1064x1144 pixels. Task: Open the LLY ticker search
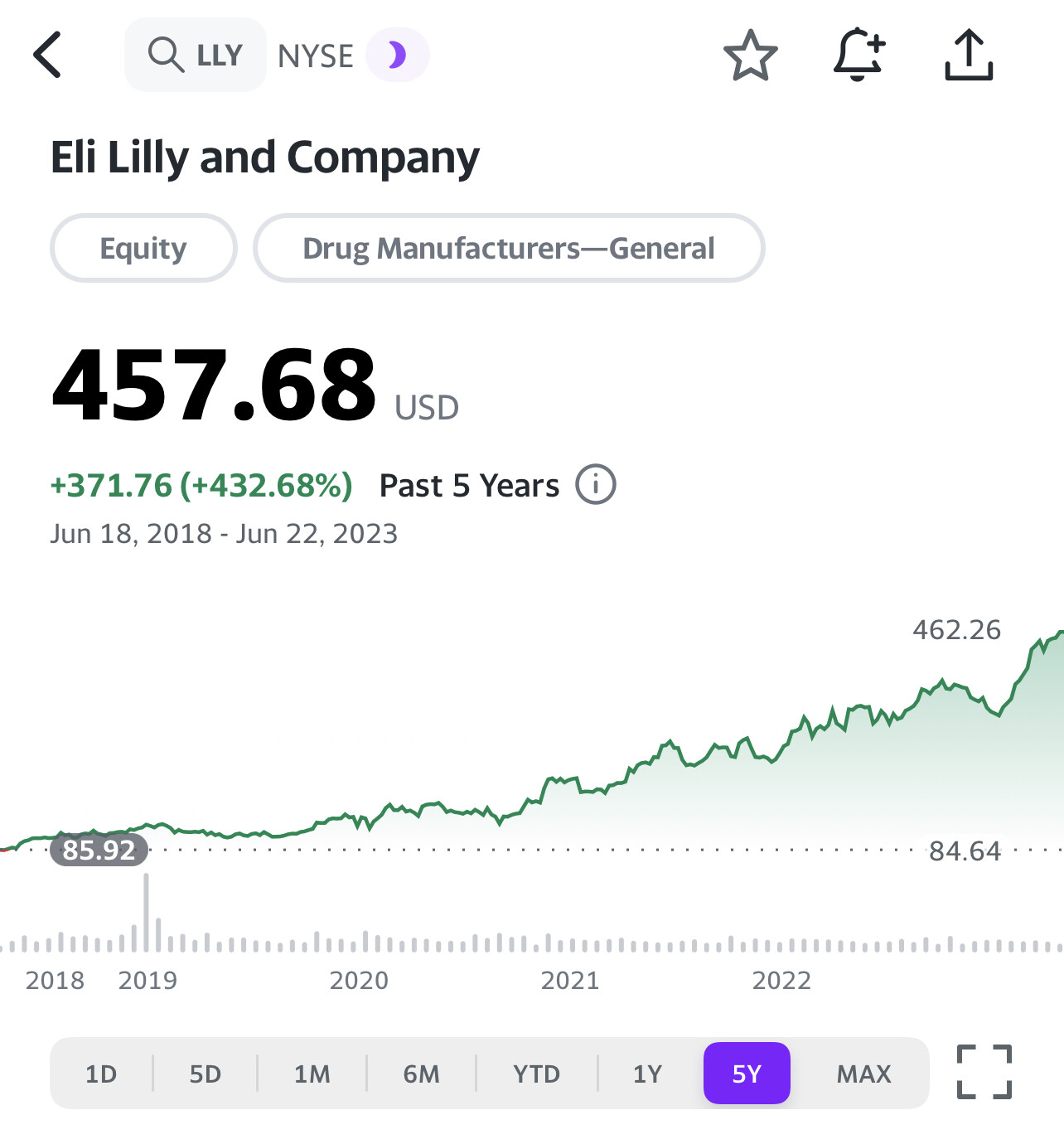coord(196,55)
